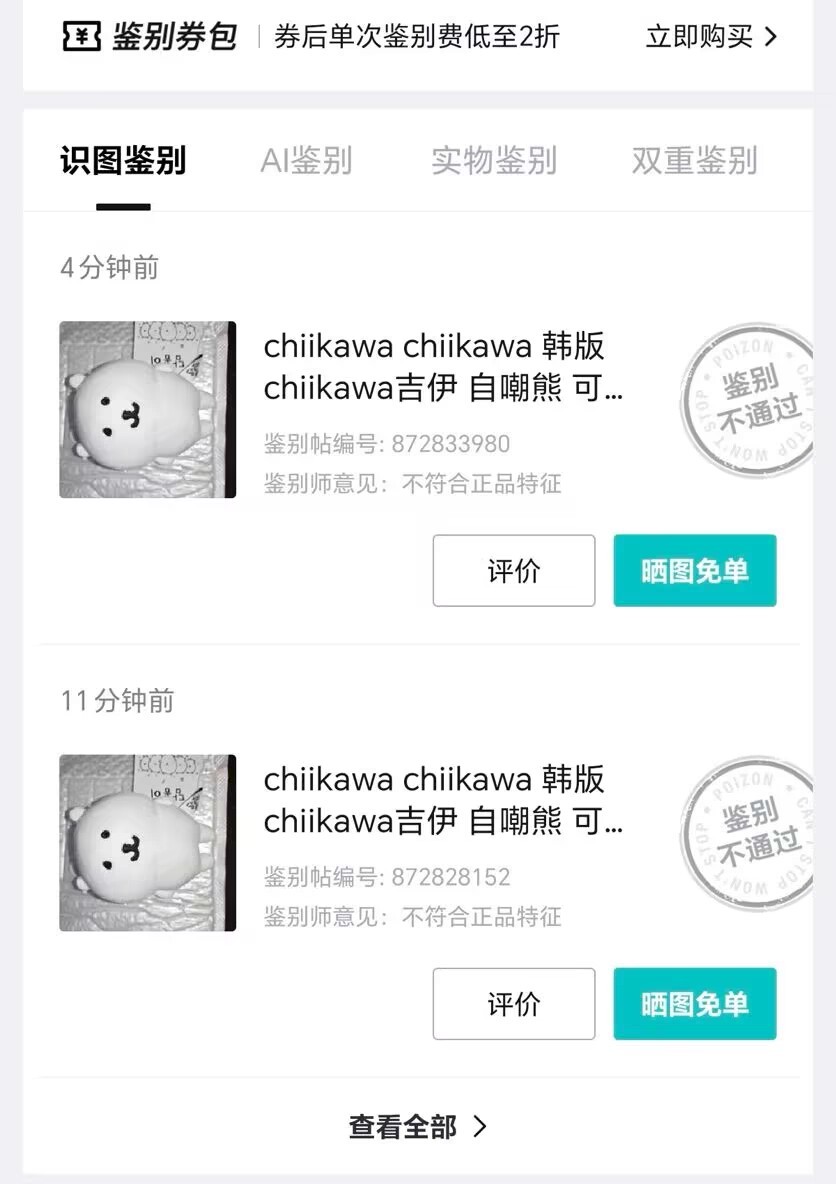Viewport: 836px width, 1184px height.
Task: Tap 晒图免单 for appraisal 872828152
Action: pos(694,1004)
